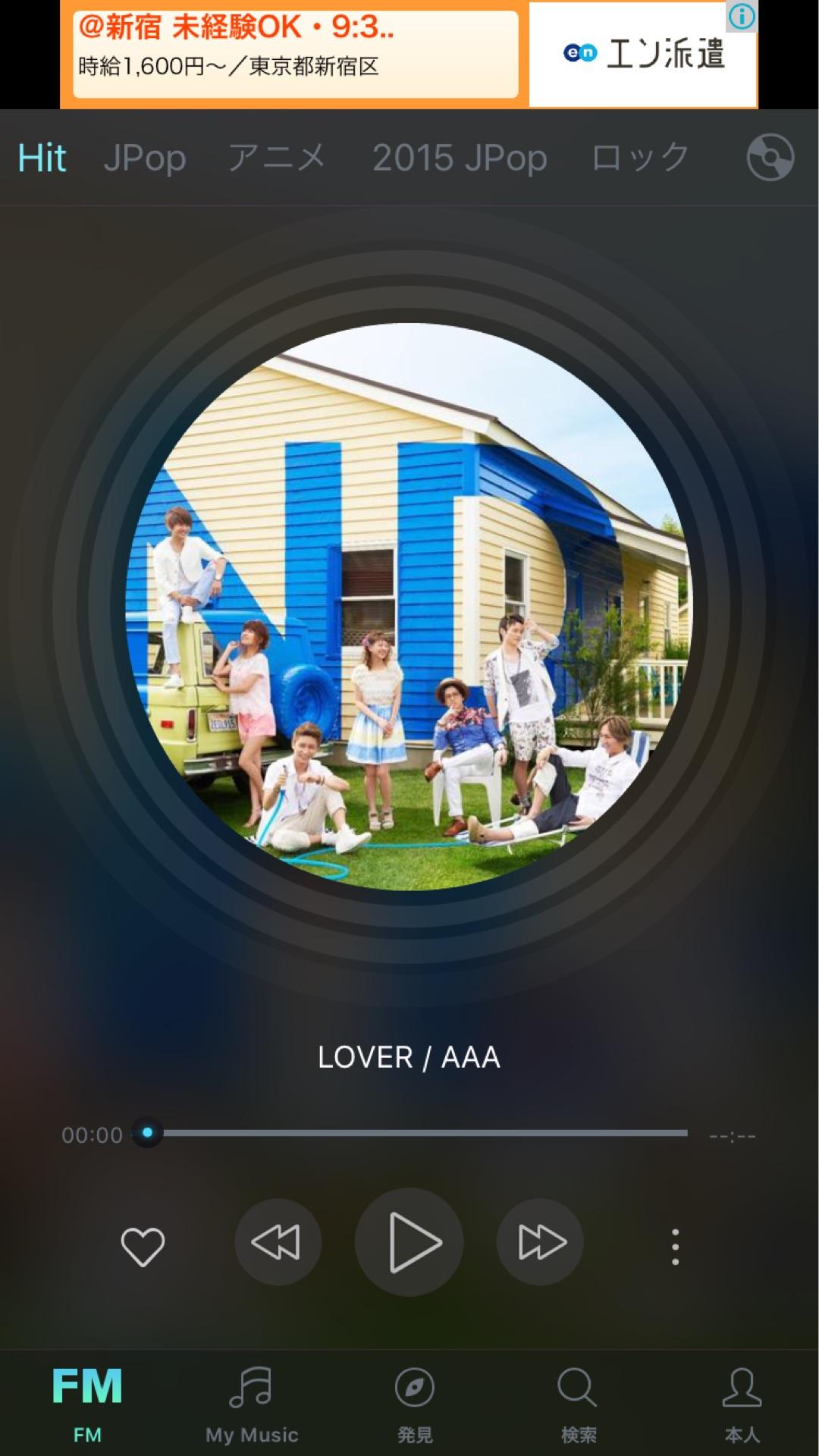
Task: Open the 検索 tab
Action: pos(578,1404)
